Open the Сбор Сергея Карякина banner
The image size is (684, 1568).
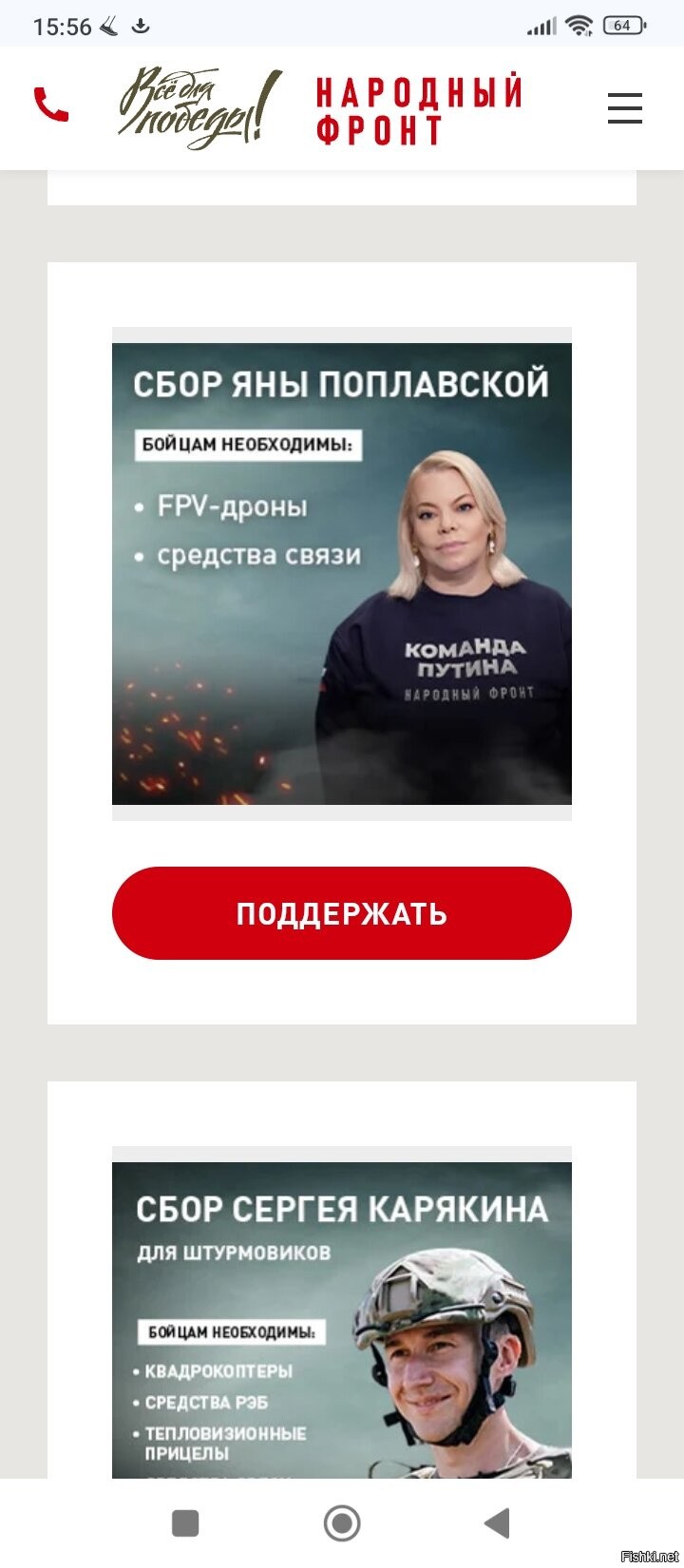click(342, 1319)
